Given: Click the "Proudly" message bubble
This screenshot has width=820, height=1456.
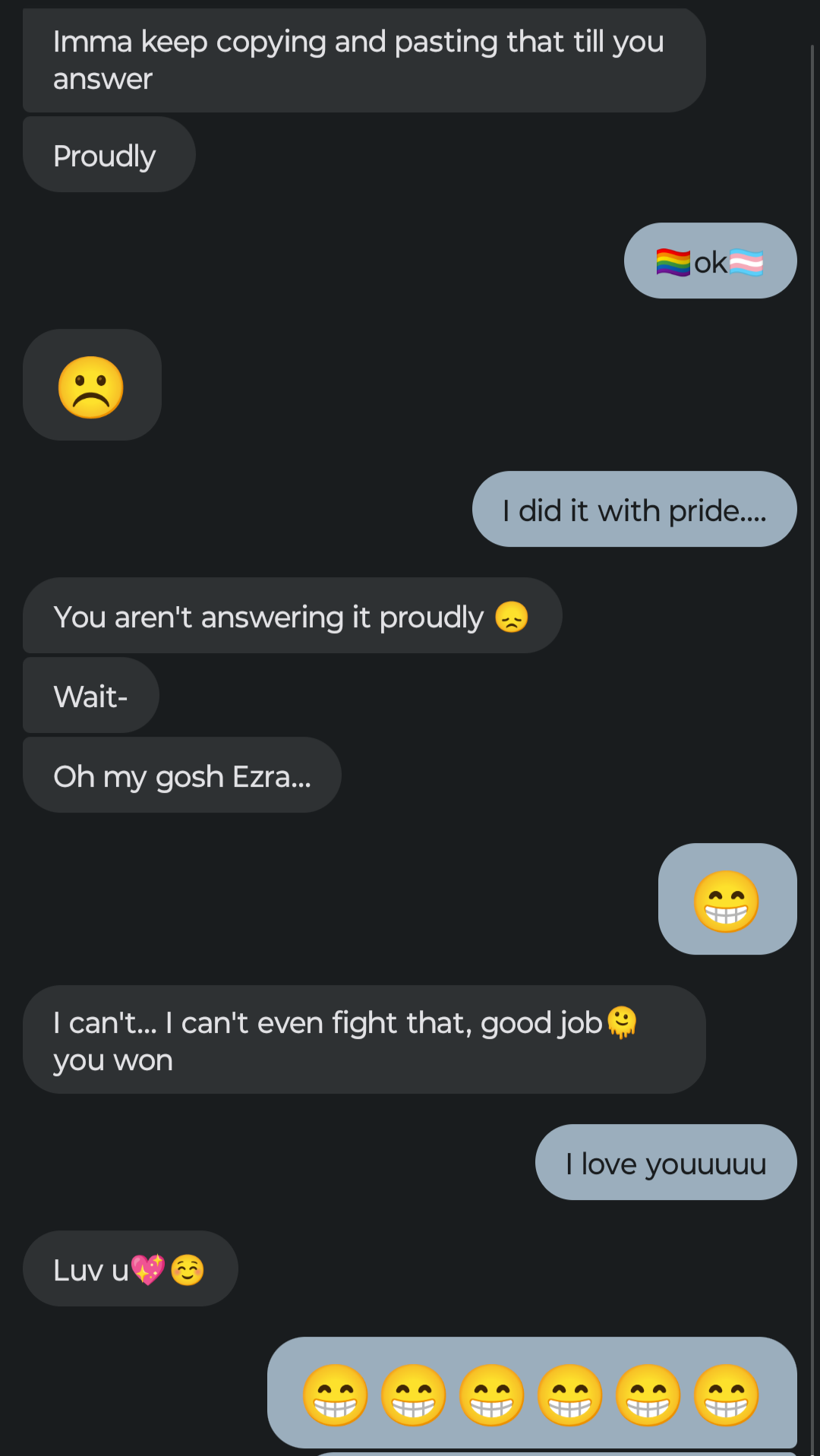Looking at the screenshot, I should (108, 154).
